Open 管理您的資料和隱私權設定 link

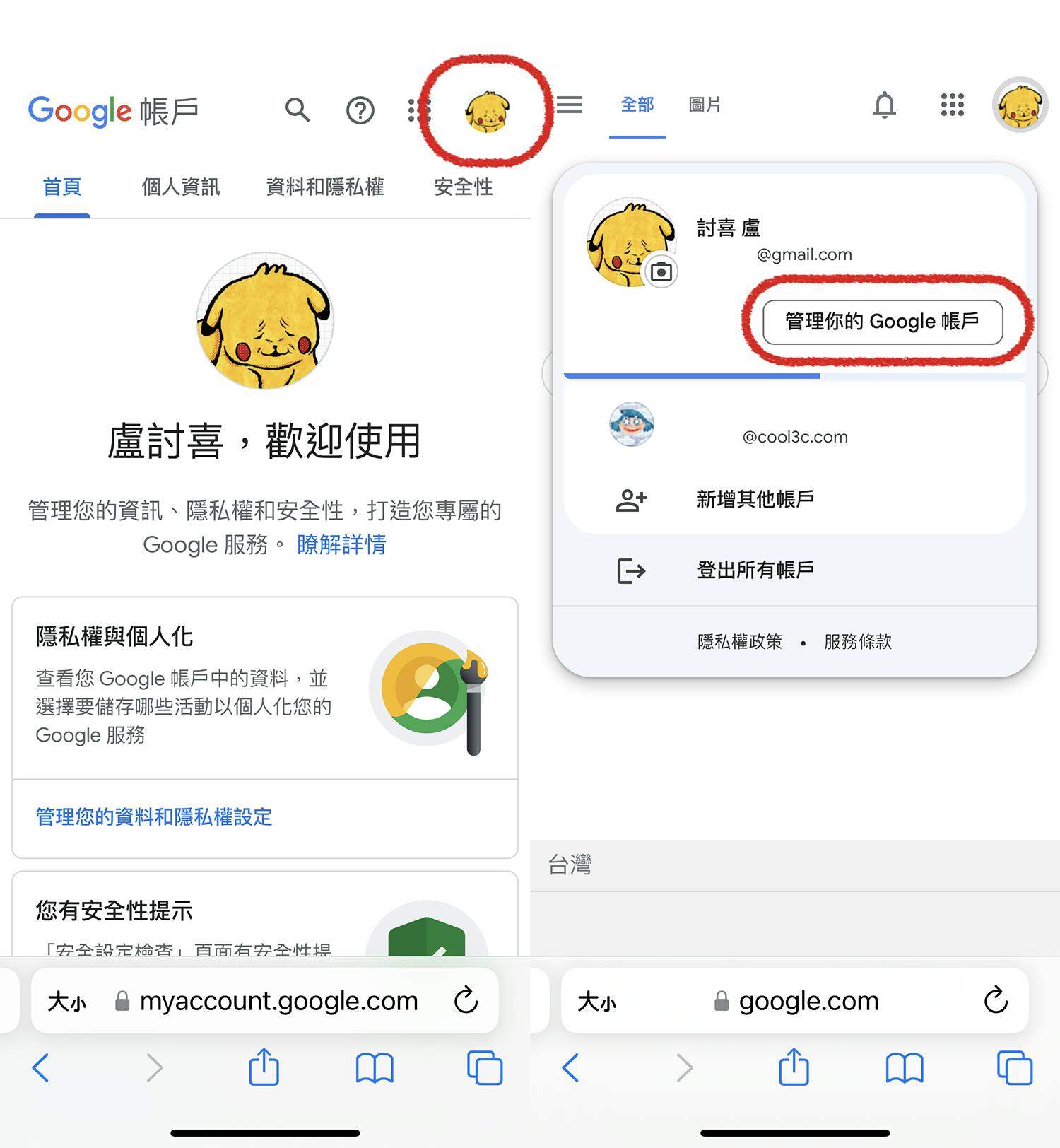tap(154, 817)
